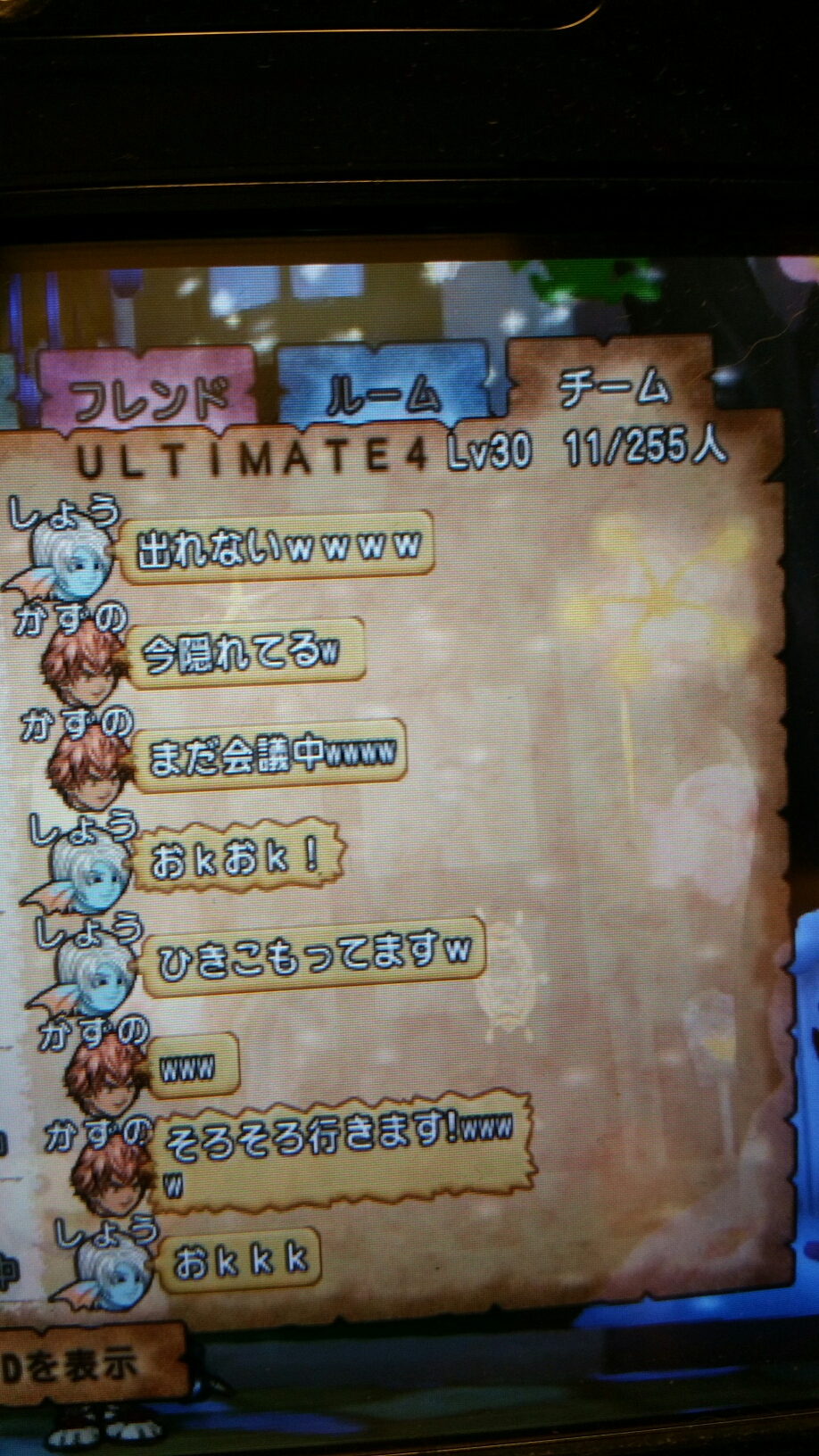Image resolution: width=819 pixels, height=1456 pixels.
Task: Switch to the フレンド tab
Action: pos(147,393)
